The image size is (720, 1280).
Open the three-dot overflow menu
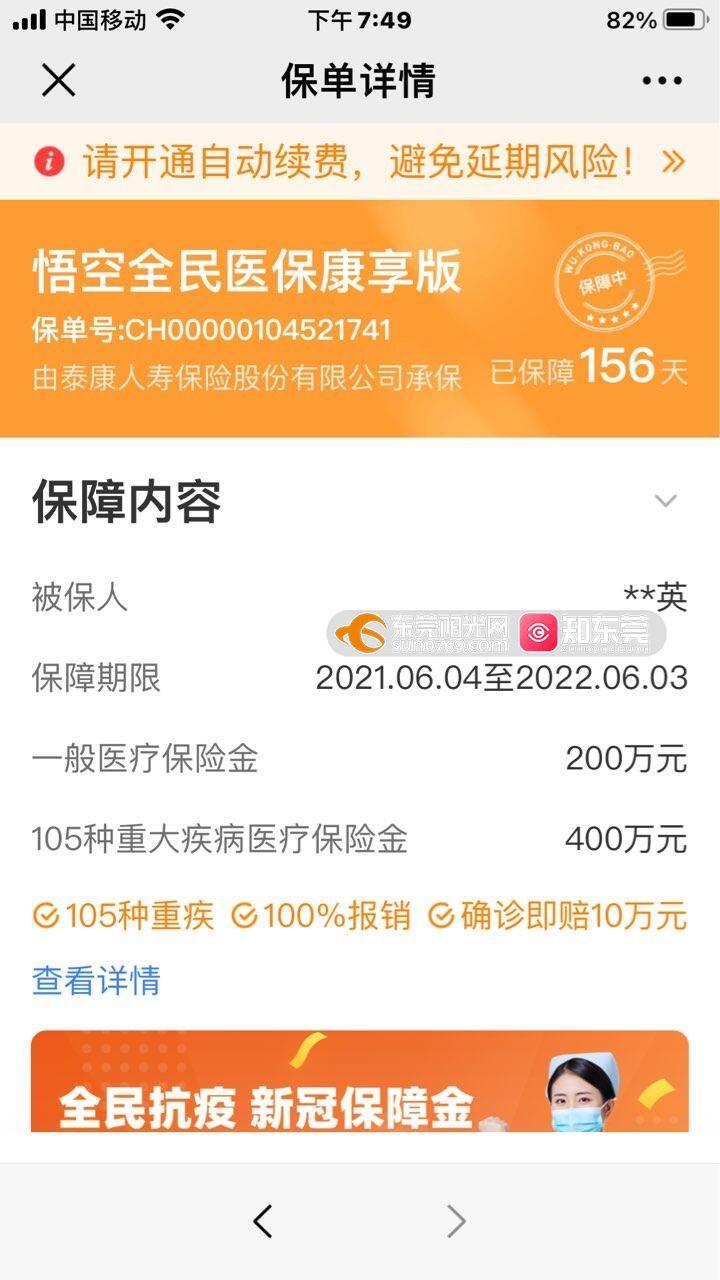[662, 81]
